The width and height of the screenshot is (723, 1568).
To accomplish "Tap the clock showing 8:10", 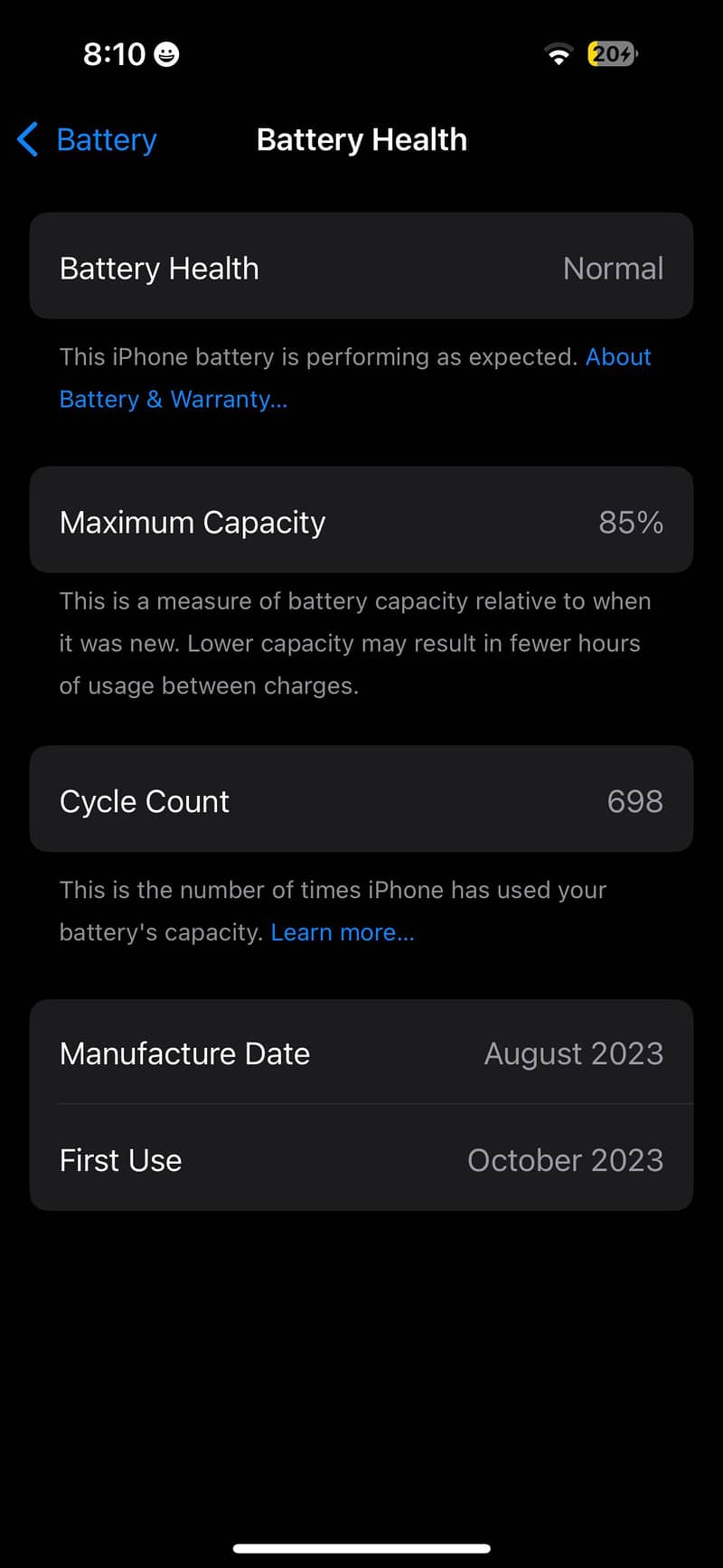I will click(115, 53).
